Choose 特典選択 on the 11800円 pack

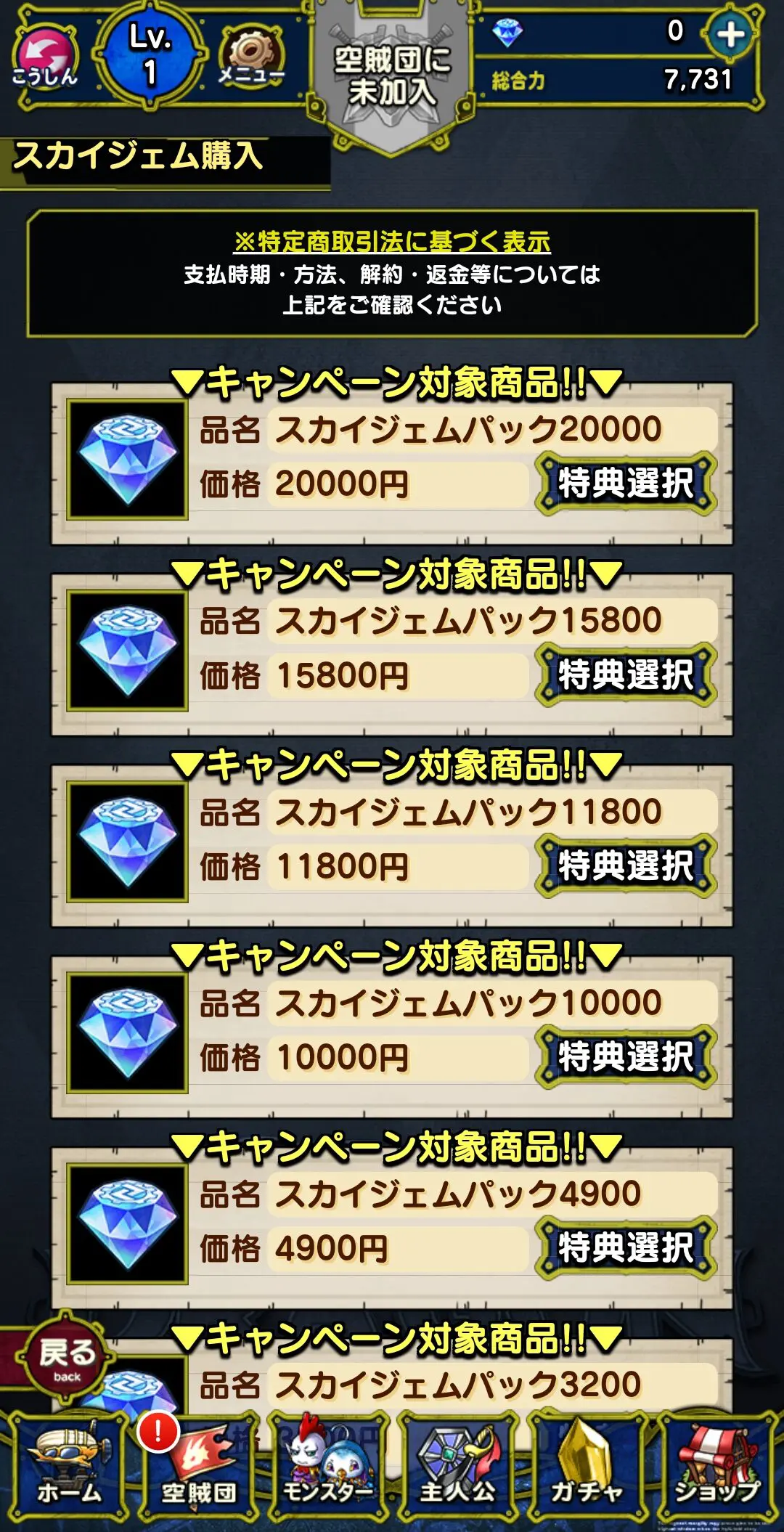[x=626, y=865]
